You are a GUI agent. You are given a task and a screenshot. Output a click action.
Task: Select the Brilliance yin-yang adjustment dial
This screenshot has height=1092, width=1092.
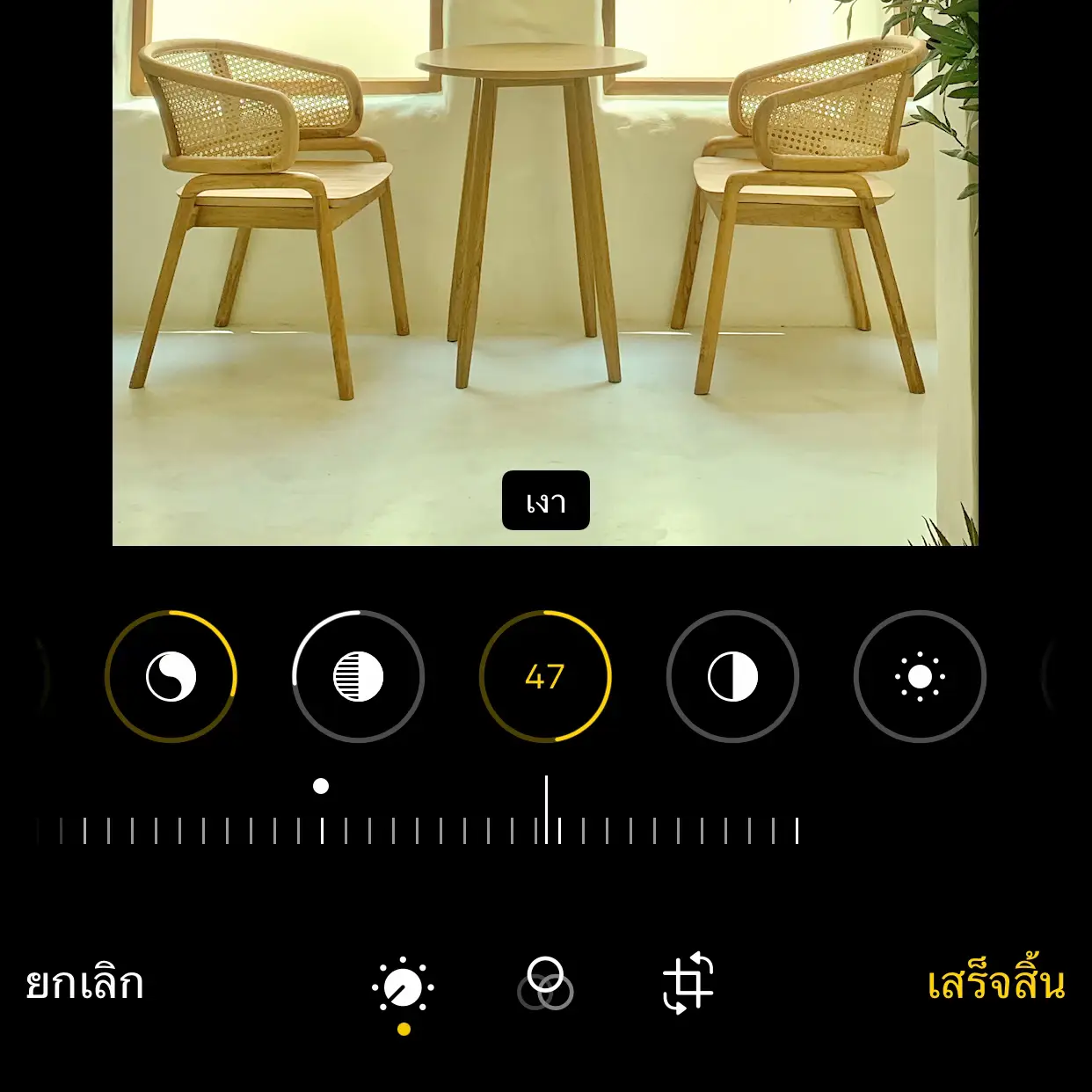pyautogui.click(x=171, y=676)
